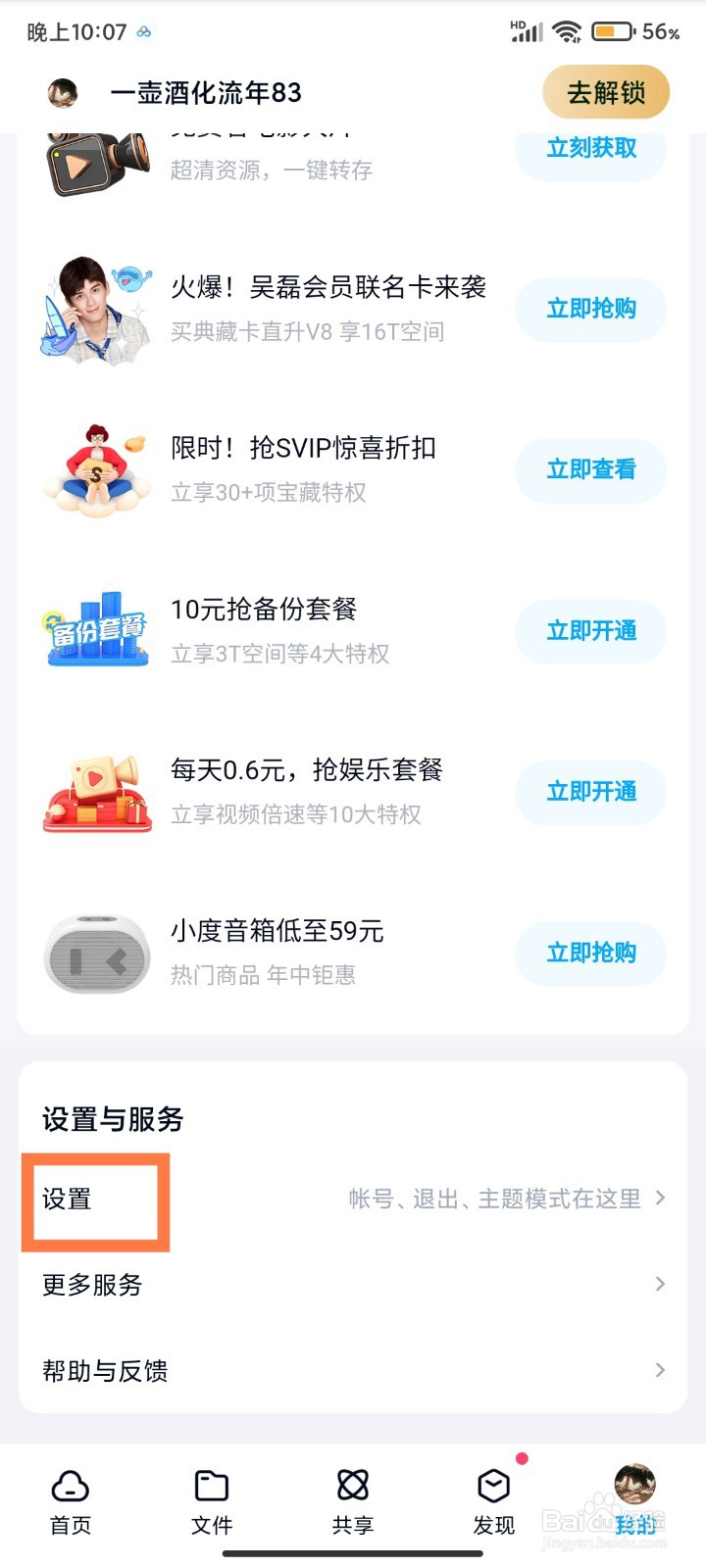Screen dimensions: 706x1568
Task: Open the 更多服务 row
Action: point(353,1285)
